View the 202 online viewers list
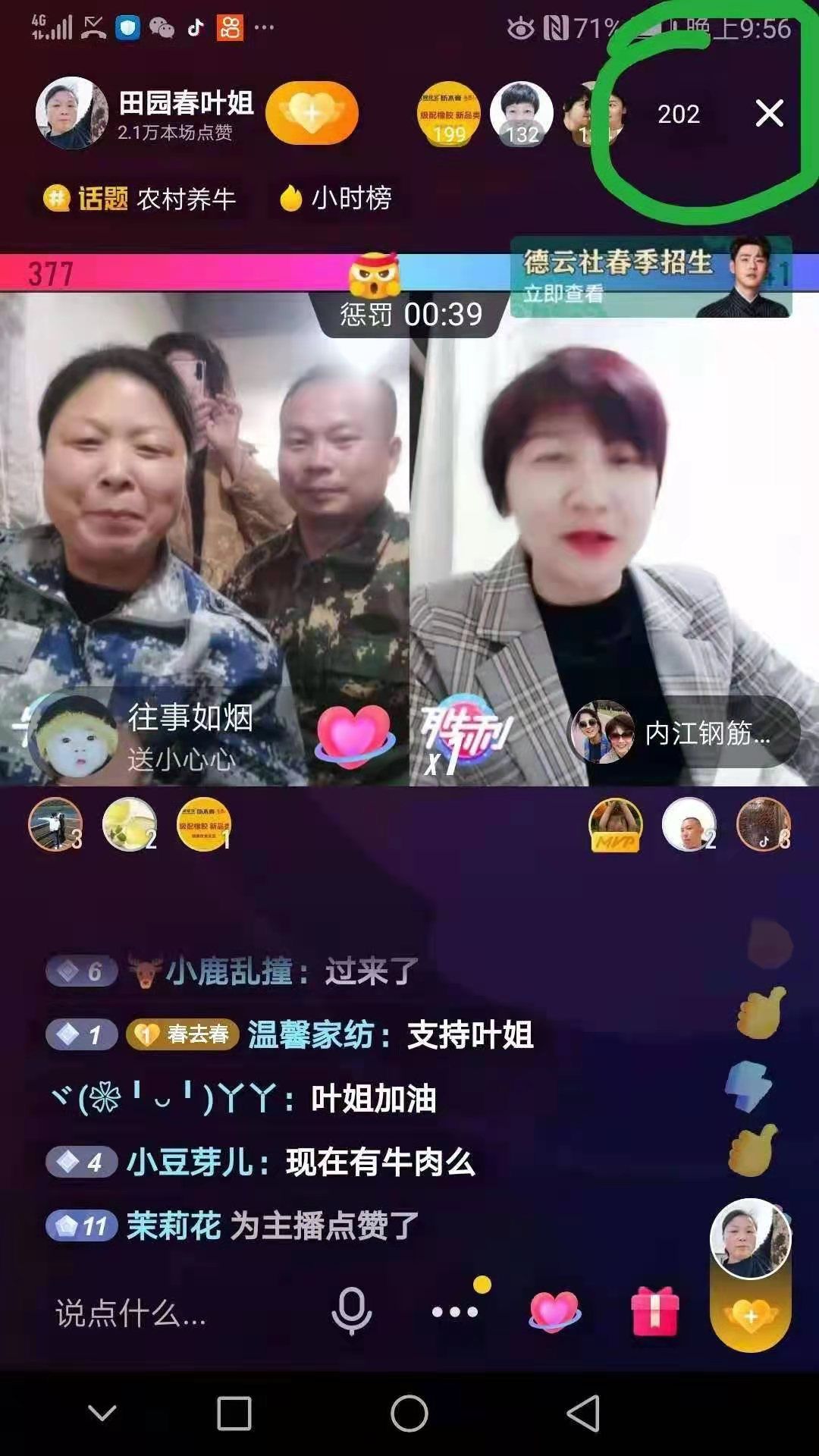 (x=678, y=114)
